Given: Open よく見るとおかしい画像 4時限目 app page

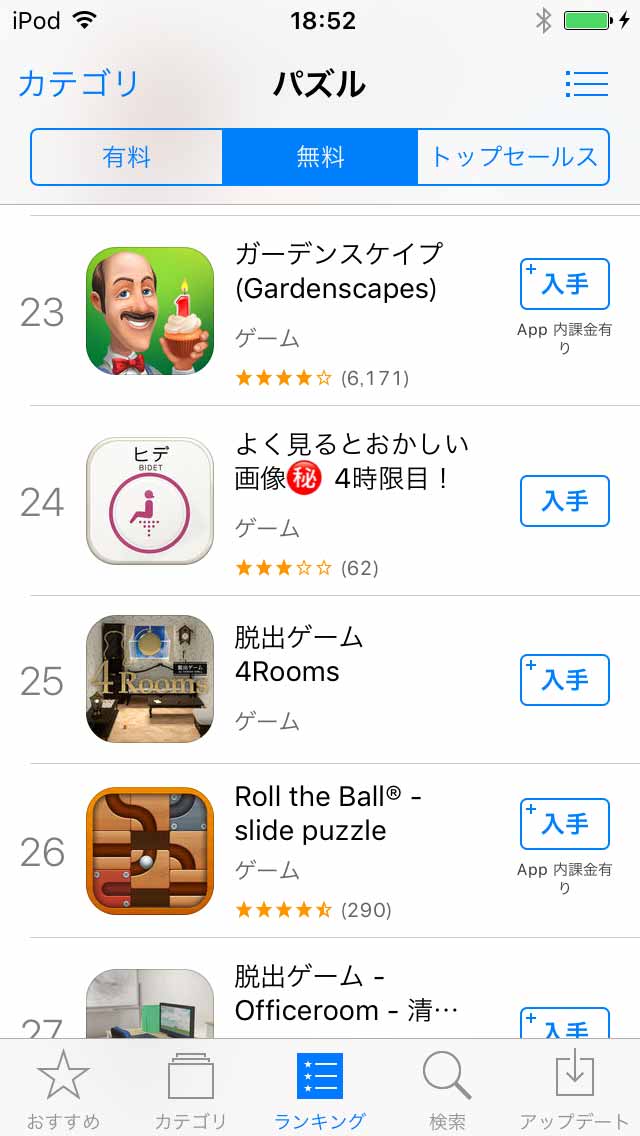Looking at the screenshot, I should 350,461.
